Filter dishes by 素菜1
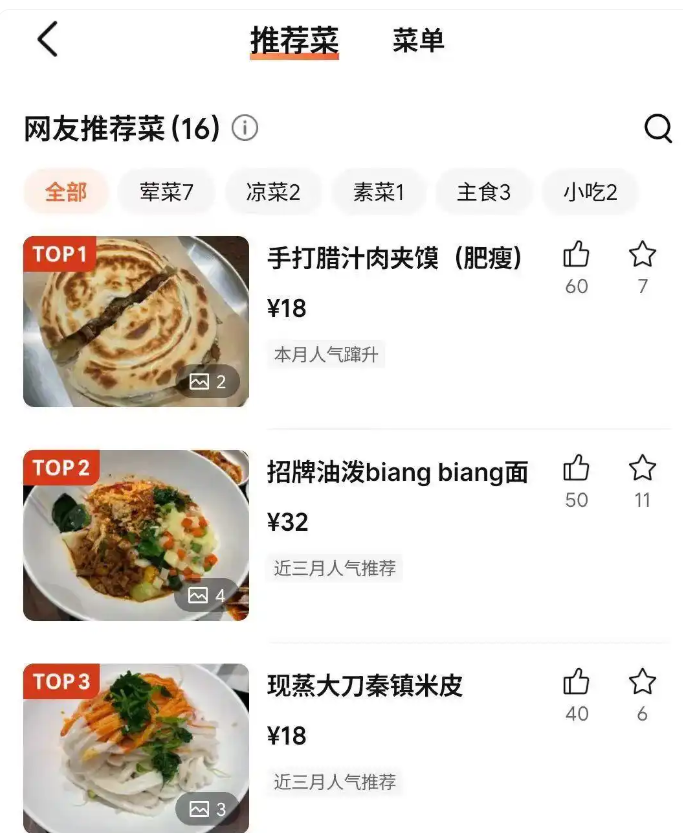This screenshot has height=833, width=683. pos(379,192)
